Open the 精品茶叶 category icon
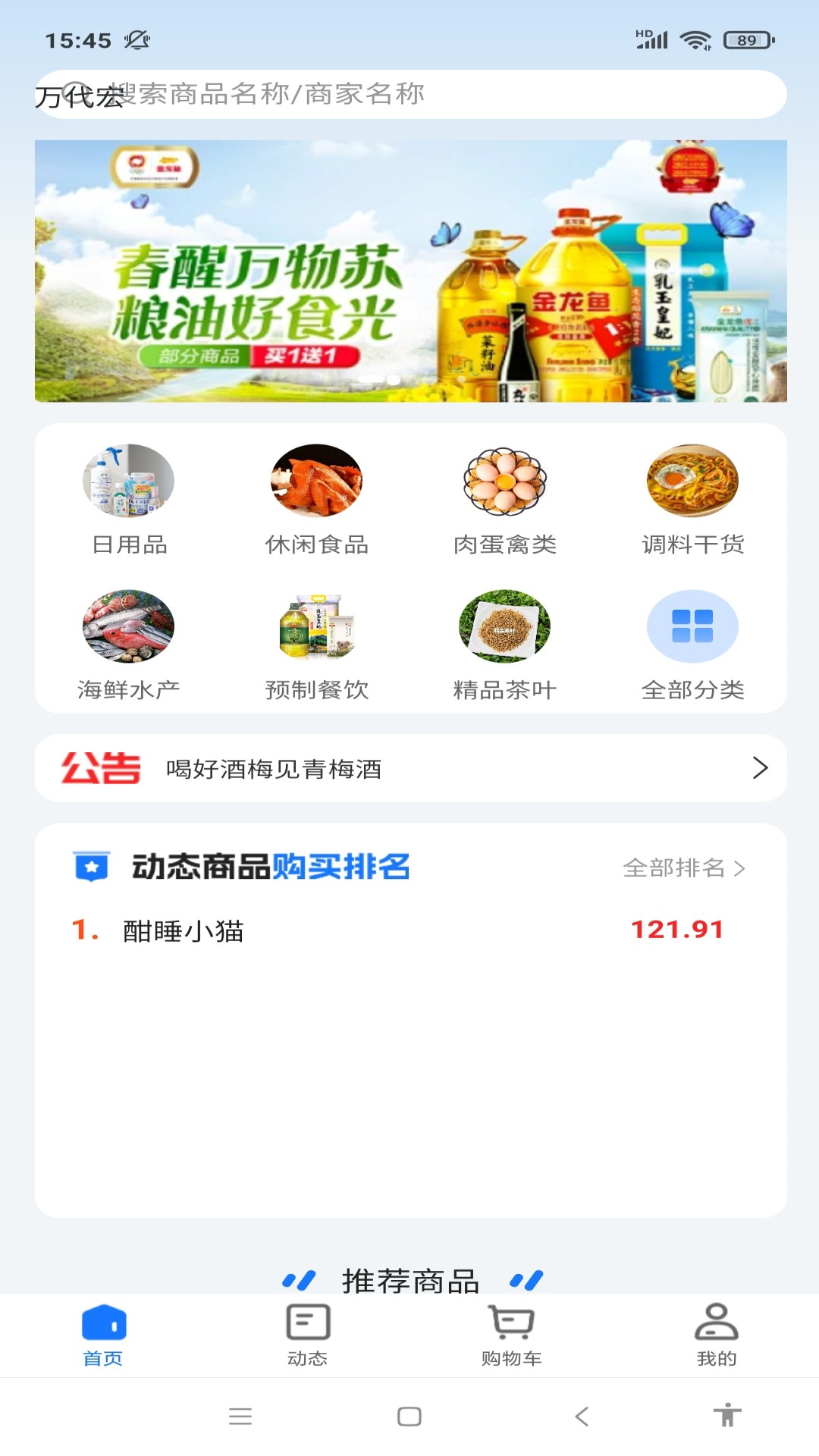 point(504,627)
